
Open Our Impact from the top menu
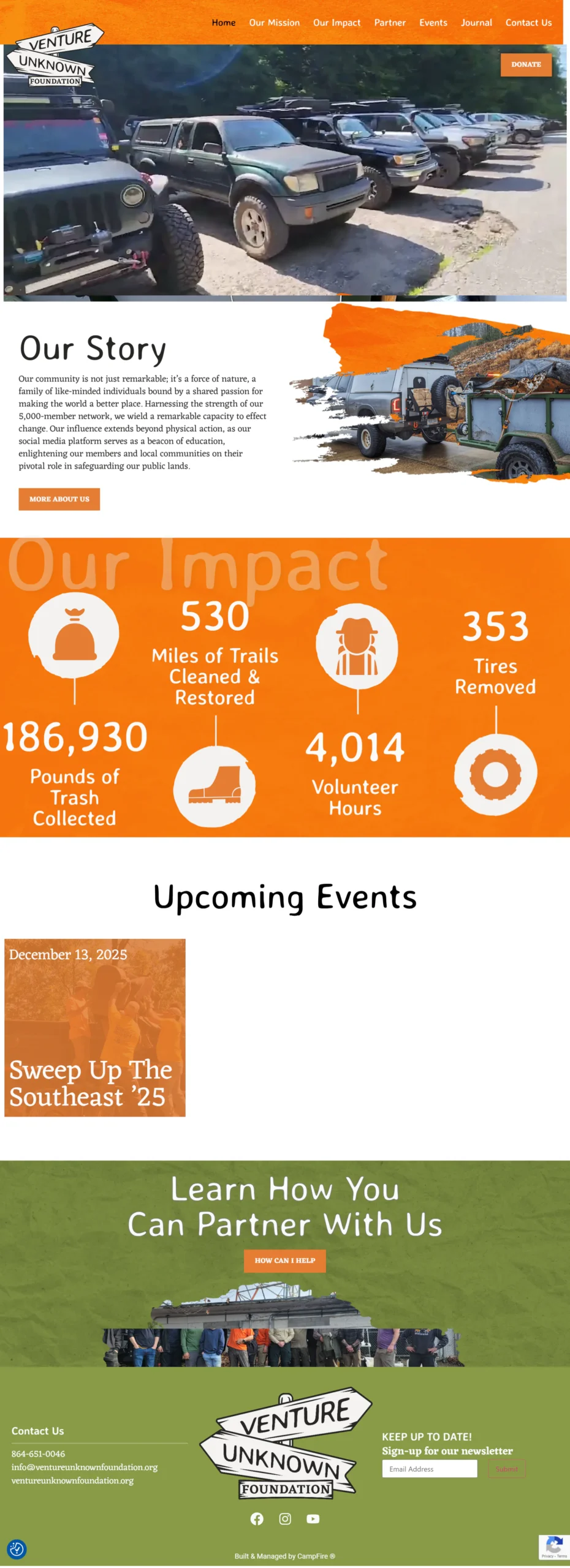point(336,23)
